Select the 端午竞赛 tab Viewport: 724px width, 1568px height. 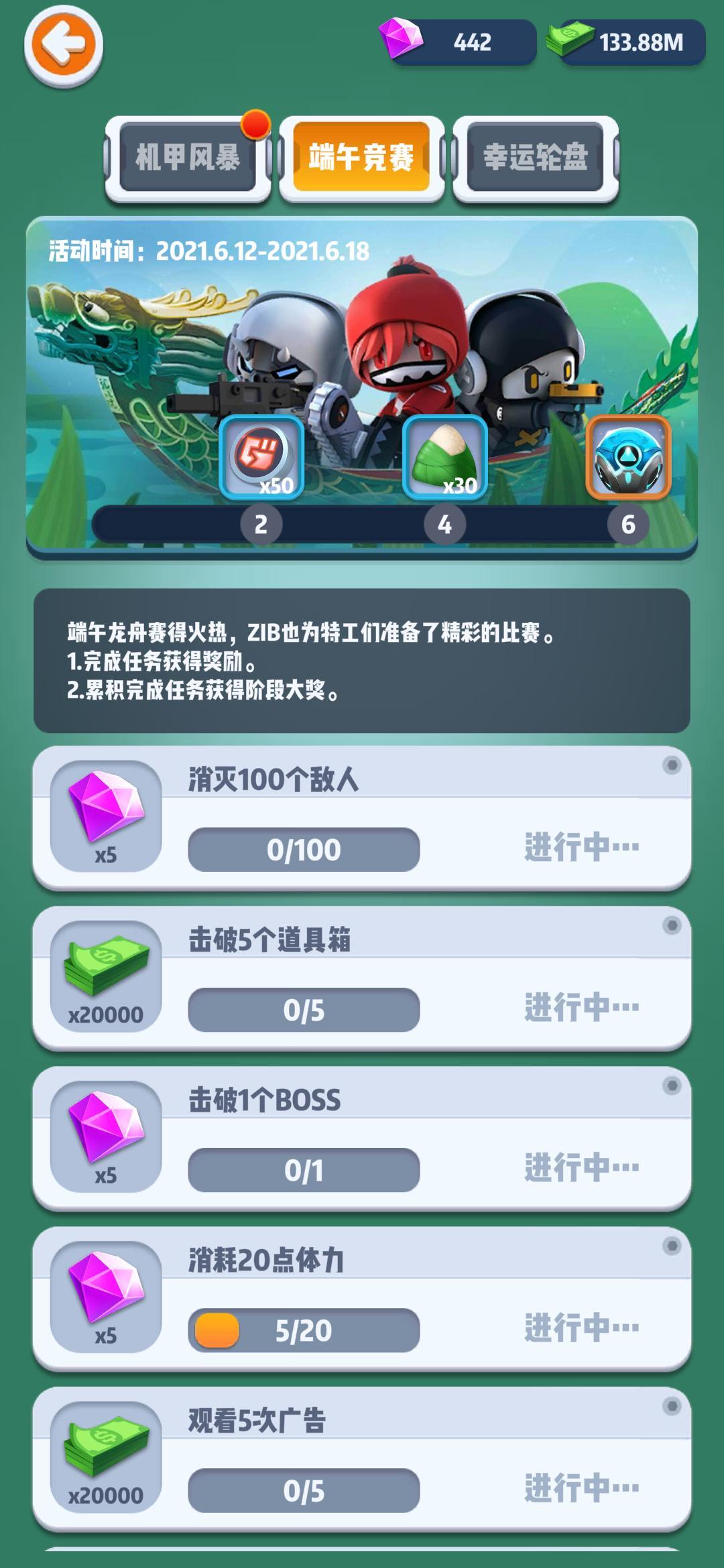(361, 158)
